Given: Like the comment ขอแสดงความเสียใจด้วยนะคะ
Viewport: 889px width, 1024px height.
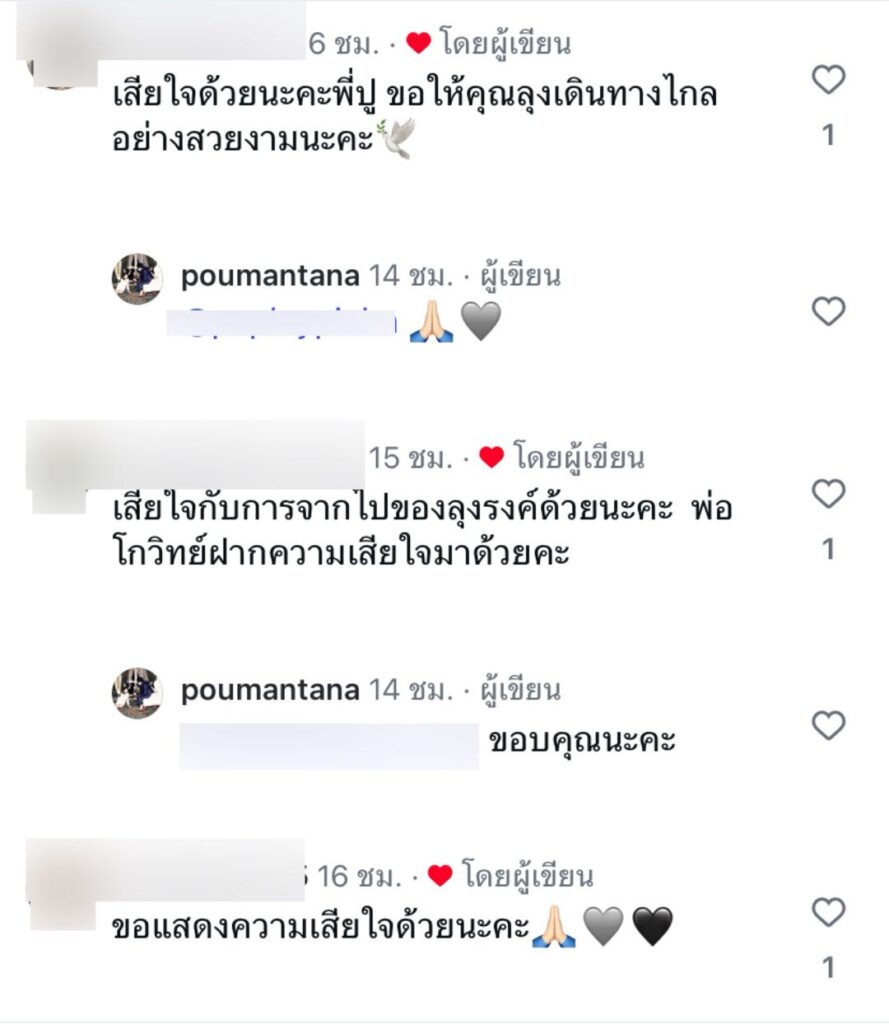Looking at the screenshot, I should [828, 912].
